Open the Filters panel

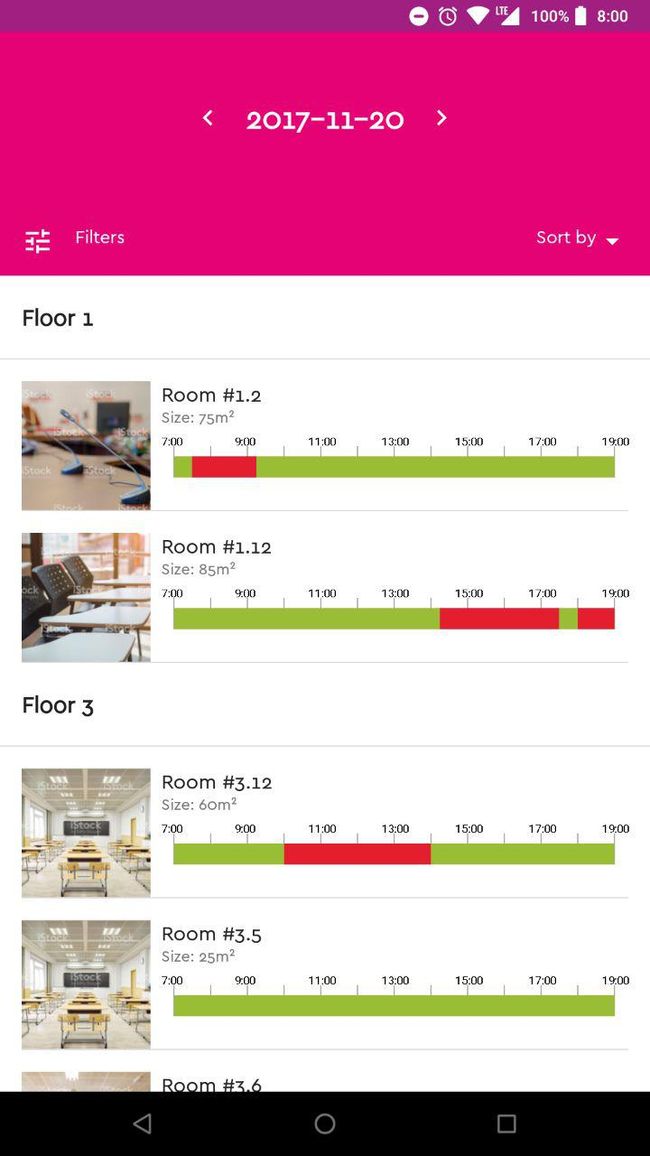click(74, 239)
